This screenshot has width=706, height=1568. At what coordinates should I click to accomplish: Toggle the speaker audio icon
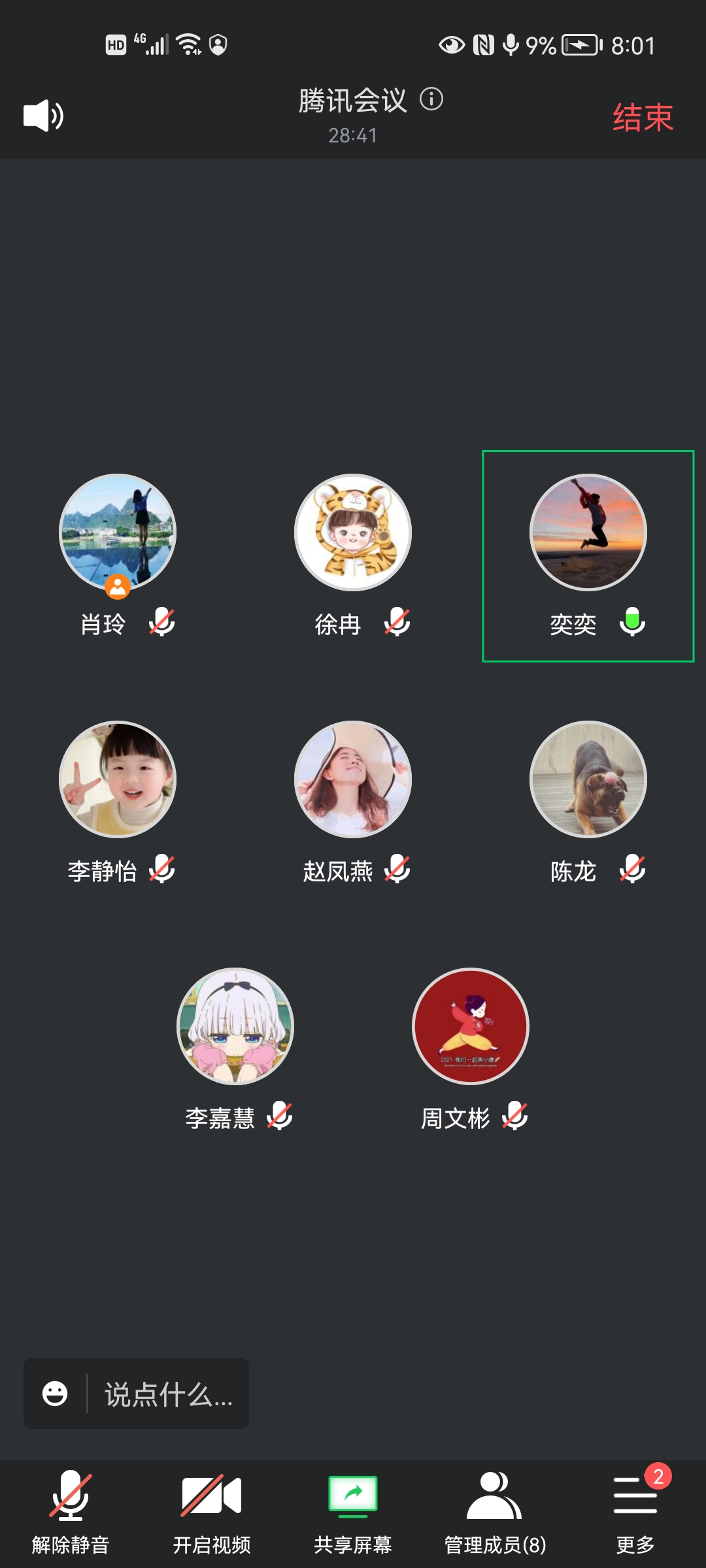pyautogui.click(x=43, y=116)
